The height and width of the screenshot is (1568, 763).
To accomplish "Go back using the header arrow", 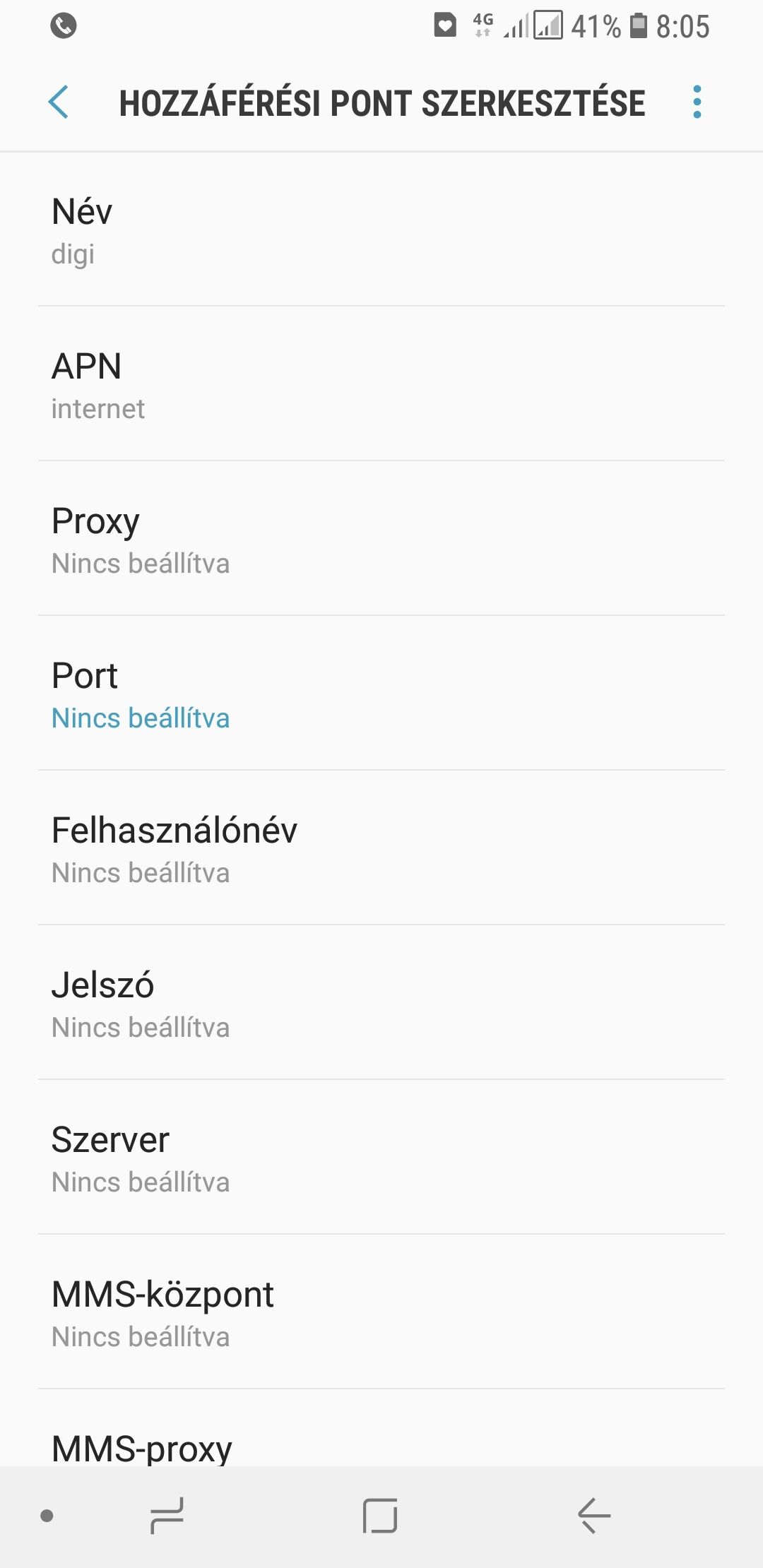I will coord(59,102).
